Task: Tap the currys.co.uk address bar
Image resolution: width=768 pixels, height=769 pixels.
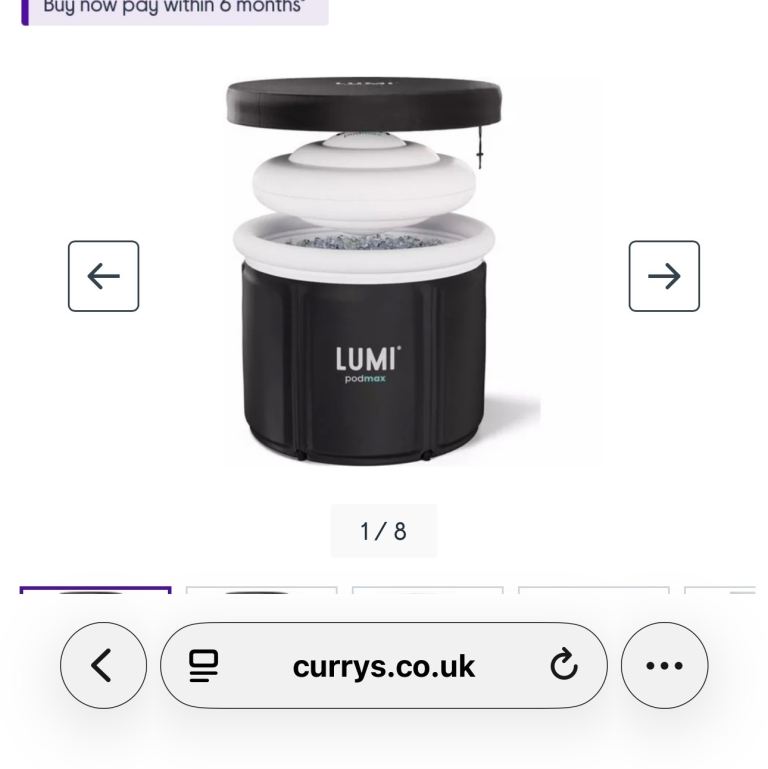Action: [384, 666]
